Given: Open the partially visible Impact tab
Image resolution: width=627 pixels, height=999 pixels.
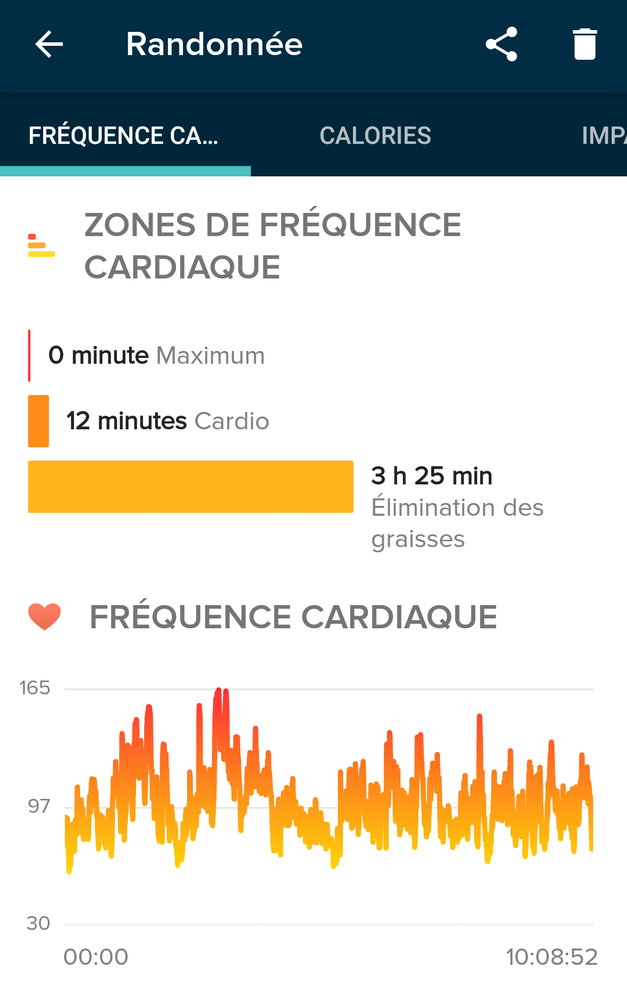Looking at the screenshot, I should (x=603, y=136).
